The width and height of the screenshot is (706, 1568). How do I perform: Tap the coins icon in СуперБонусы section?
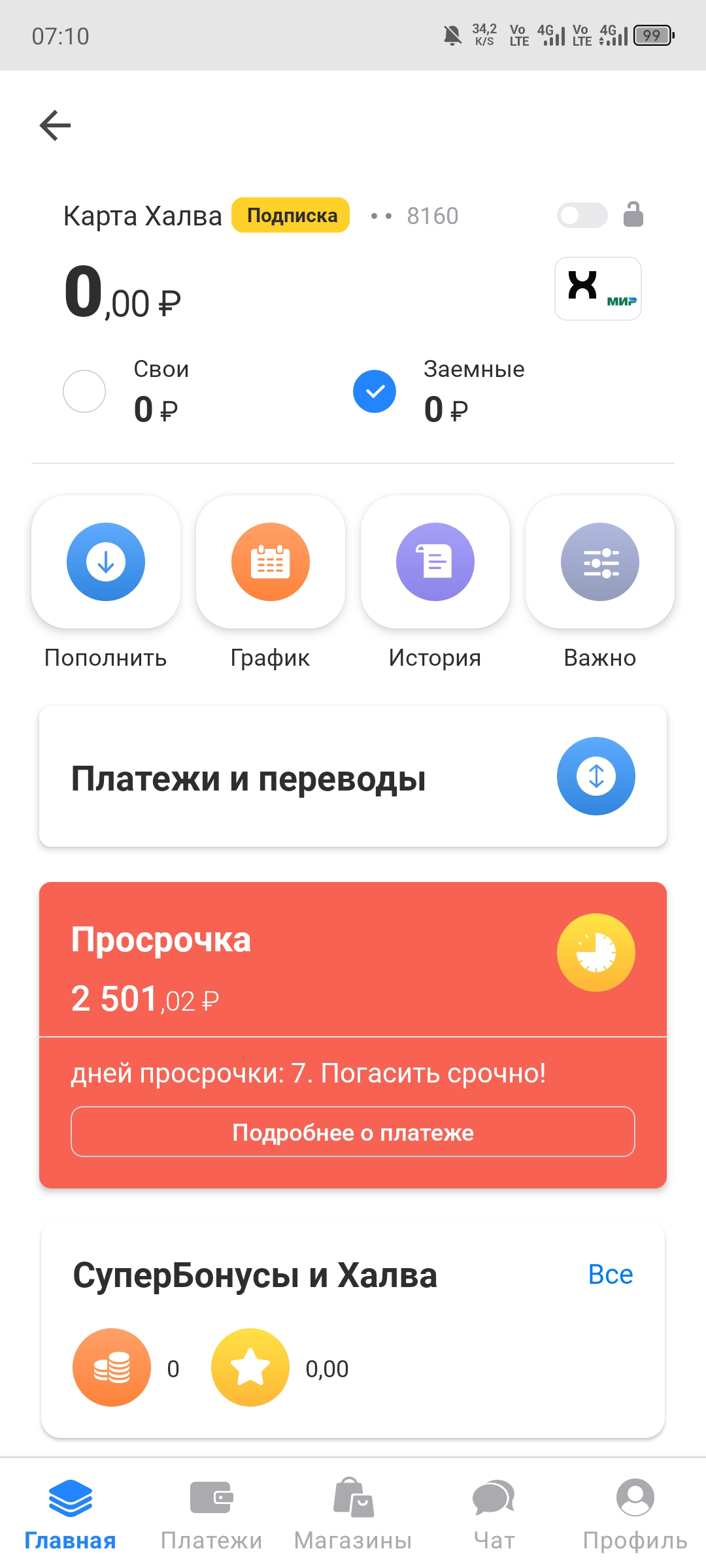[112, 1368]
